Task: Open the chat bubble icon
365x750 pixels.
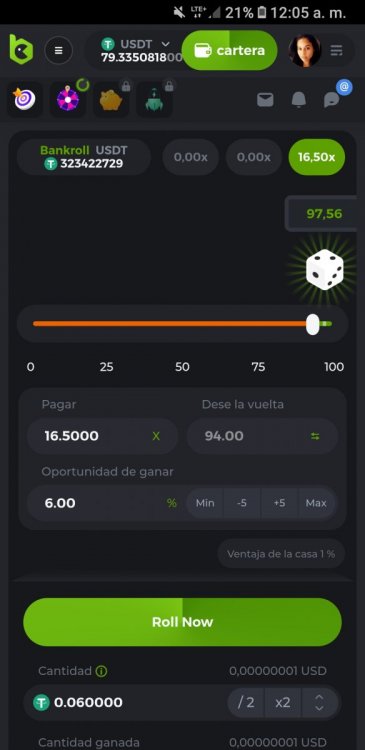Action: (x=331, y=99)
